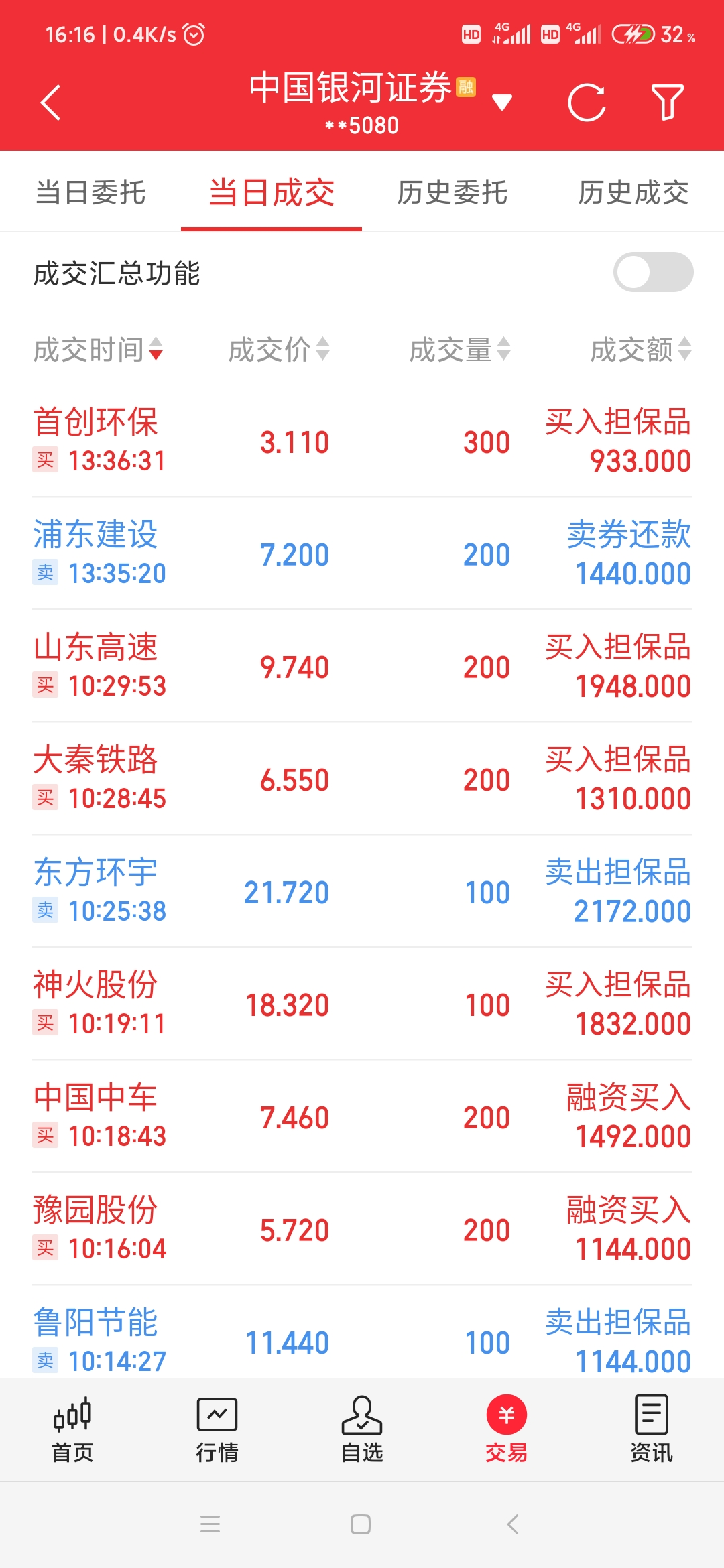The image size is (724, 1568).
Task: Go to the 行情 tab
Action: (217, 1429)
